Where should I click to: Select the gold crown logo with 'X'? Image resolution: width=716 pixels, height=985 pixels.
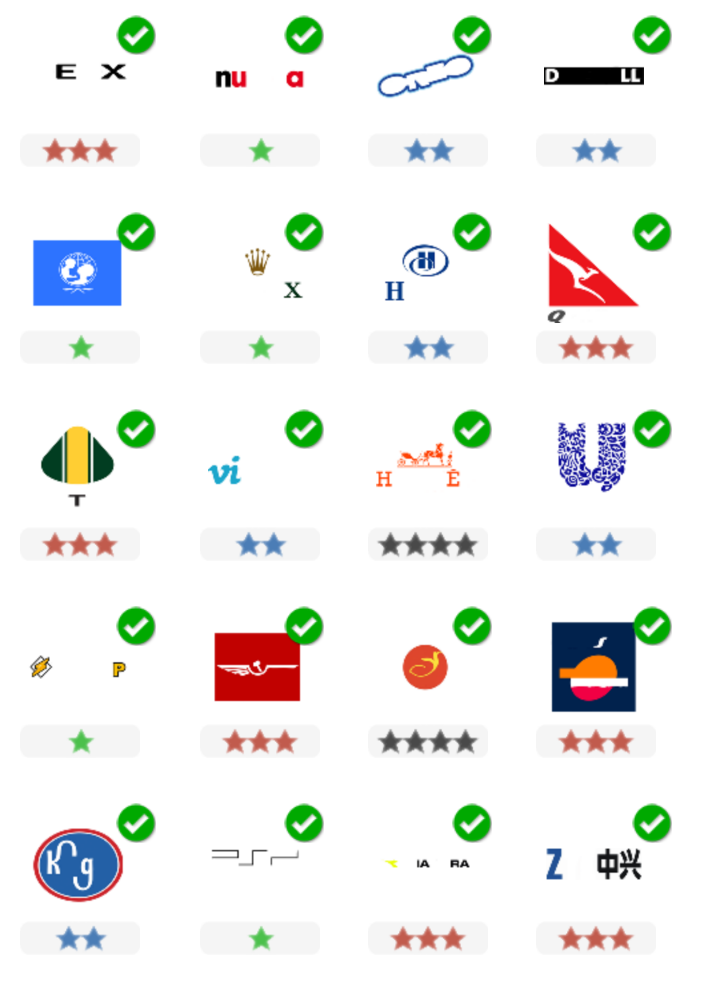click(x=270, y=273)
